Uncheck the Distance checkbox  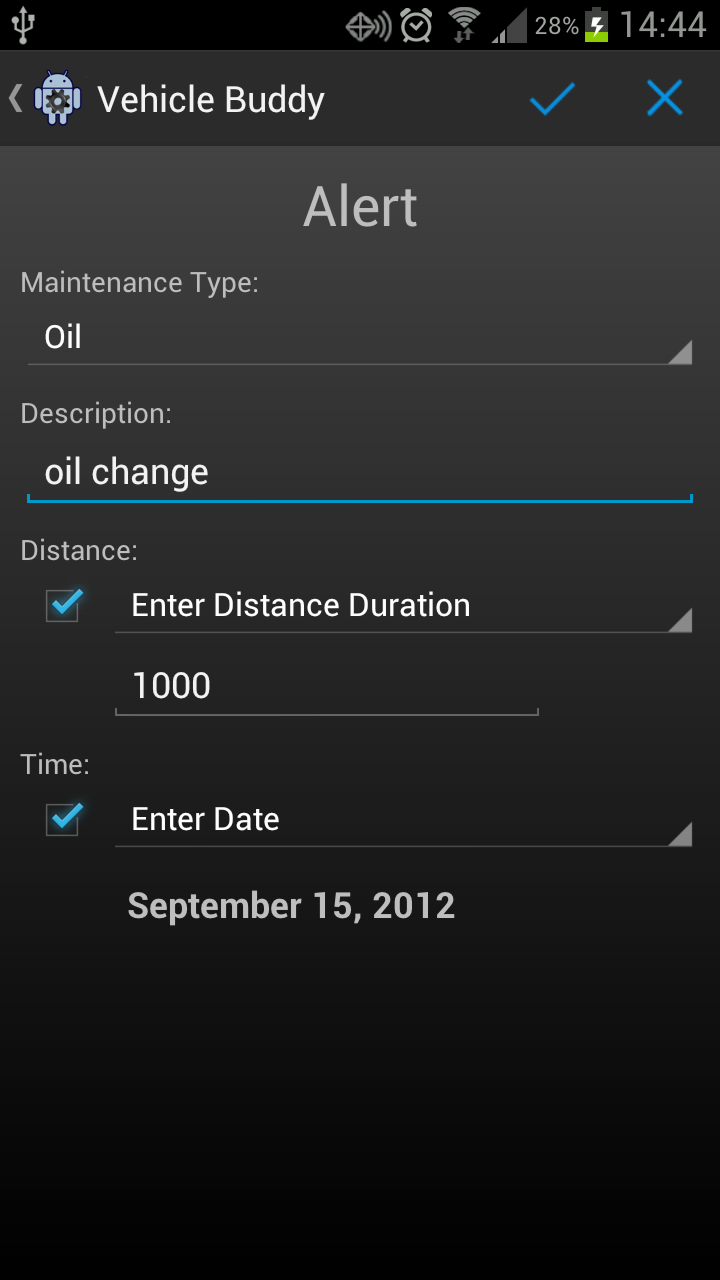pos(64,605)
